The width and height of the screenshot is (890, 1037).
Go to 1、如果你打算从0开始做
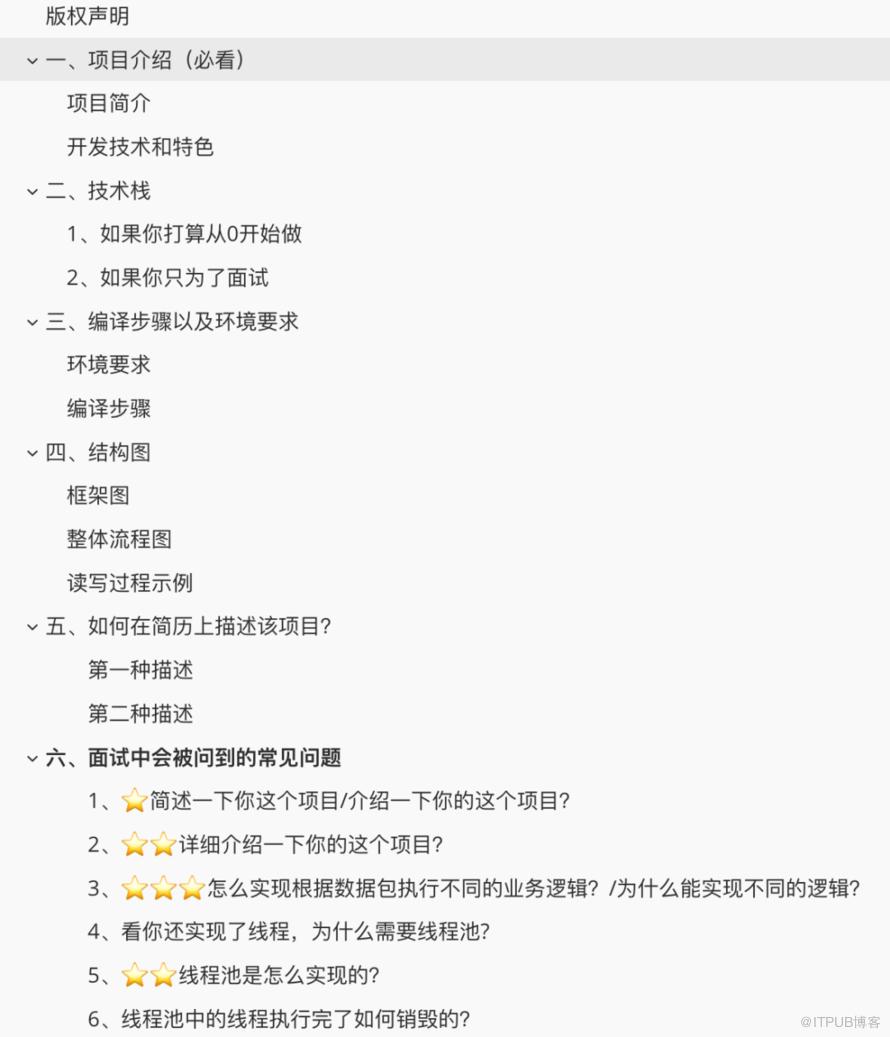click(x=184, y=235)
